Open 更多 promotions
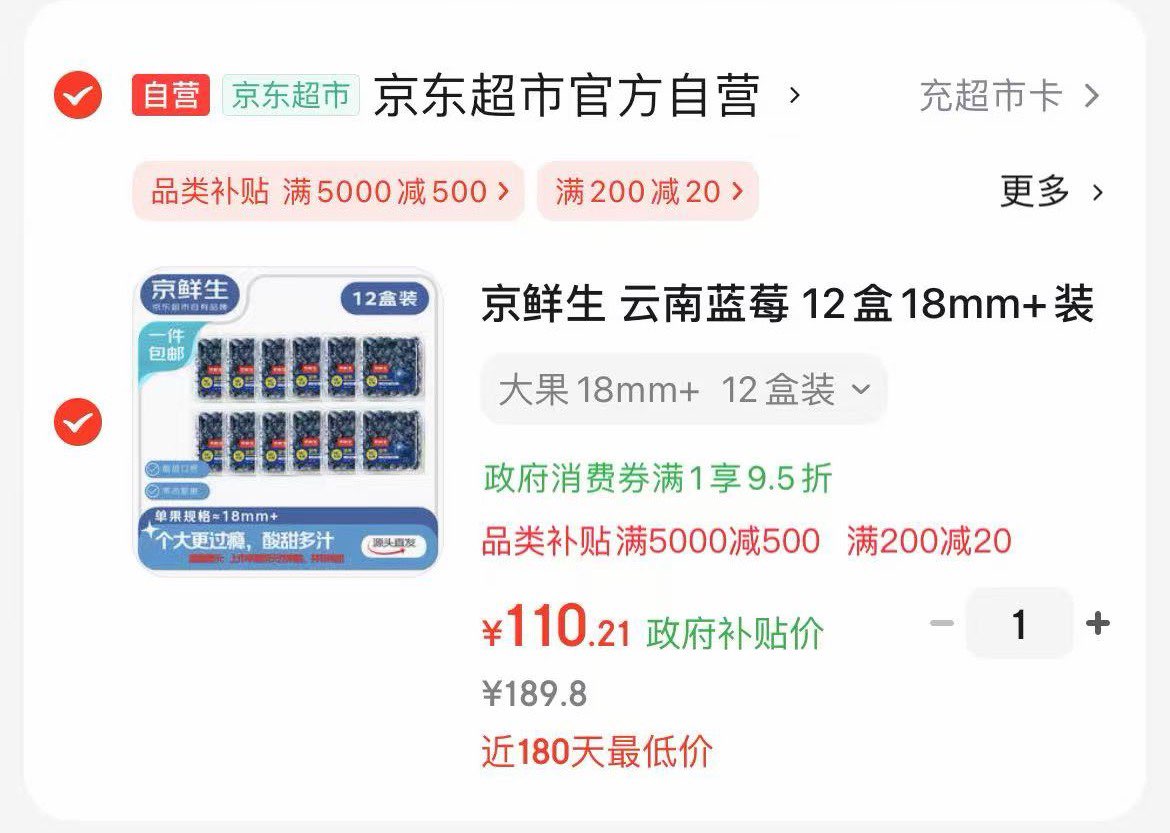Viewport: 1170px width, 833px height. pos(1051,191)
